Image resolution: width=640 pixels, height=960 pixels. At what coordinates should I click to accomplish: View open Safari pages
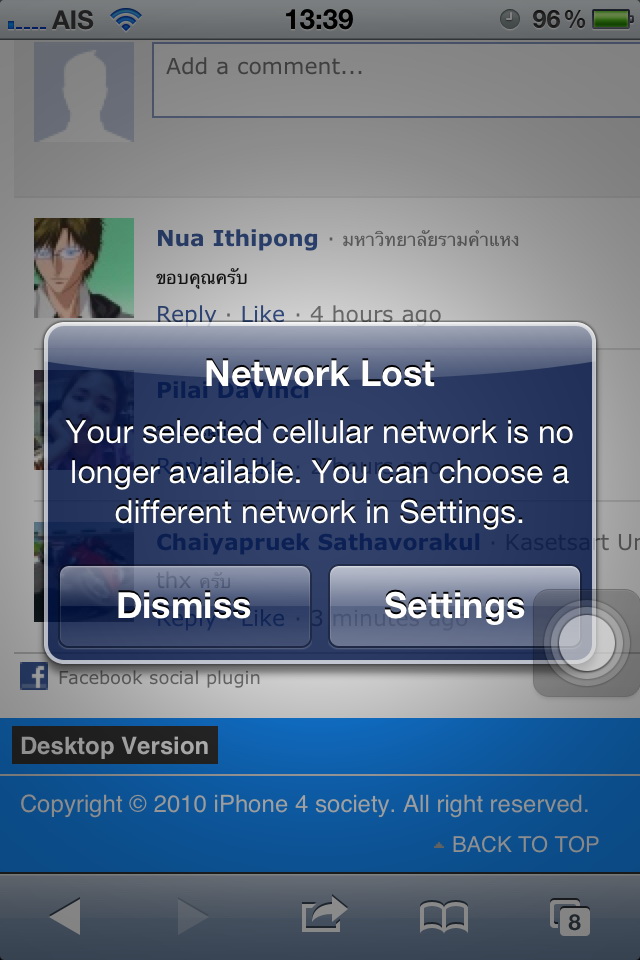(570, 916)
